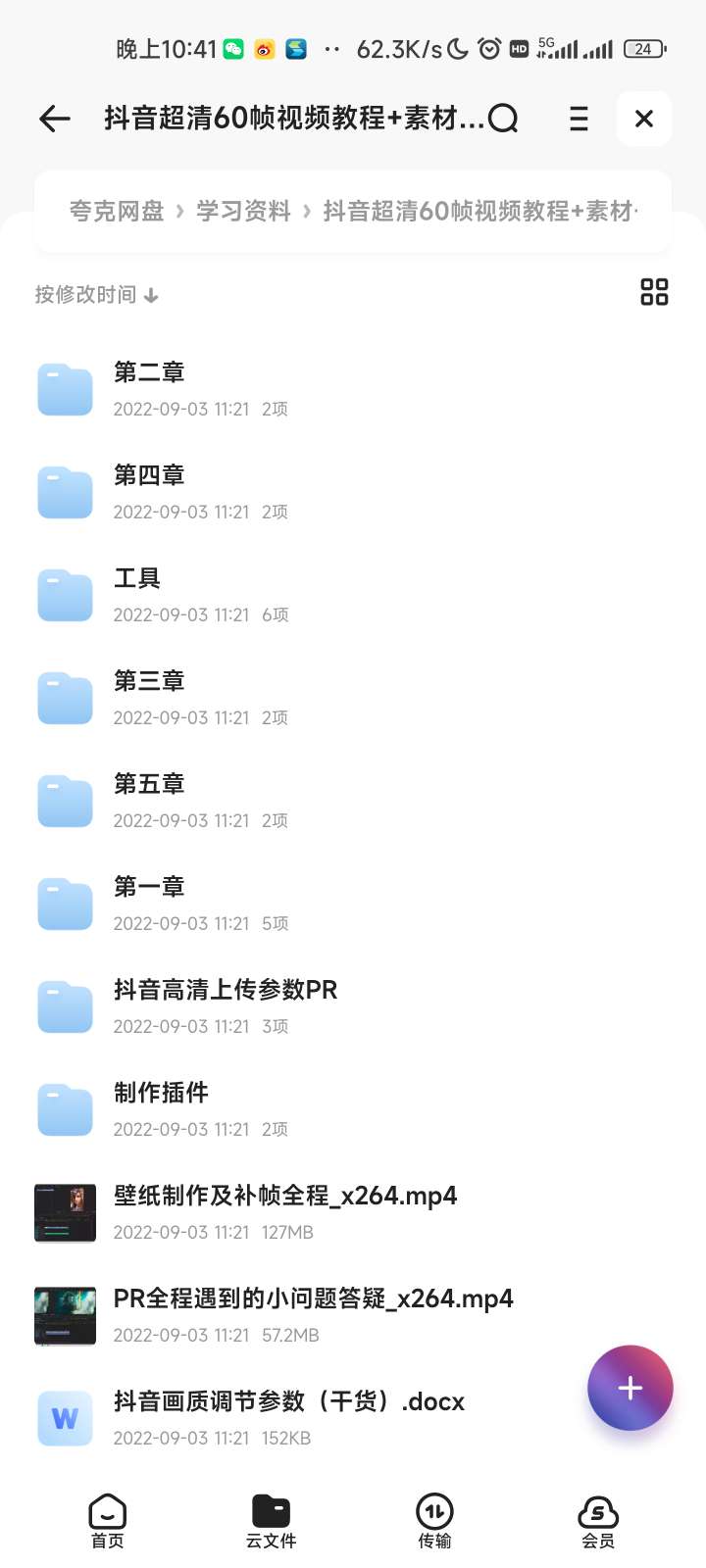Tap the purple plus add button
Image resolution: width=706 pixels, height=1568 pixels.
coord(630,1388)
